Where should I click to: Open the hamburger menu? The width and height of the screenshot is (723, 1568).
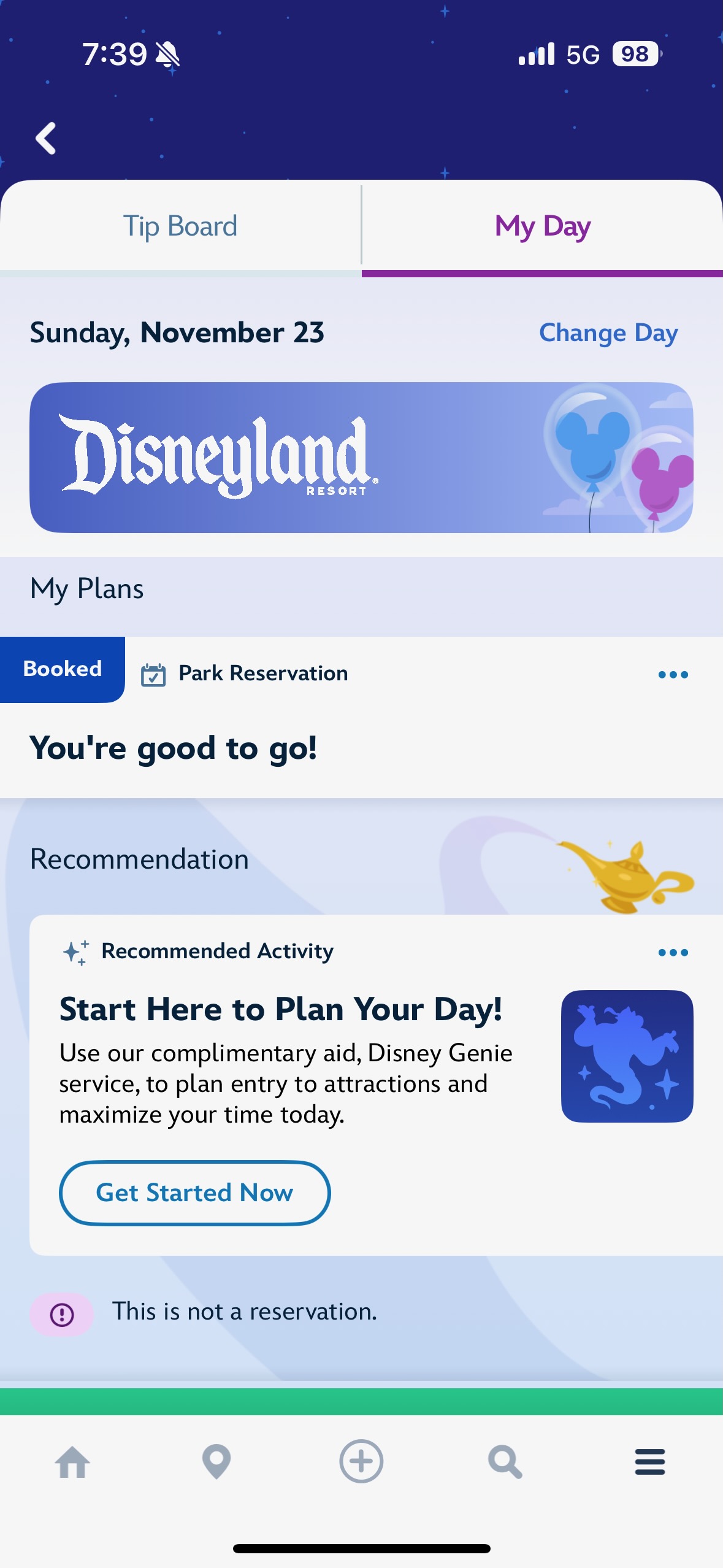tap(650, 1462)
